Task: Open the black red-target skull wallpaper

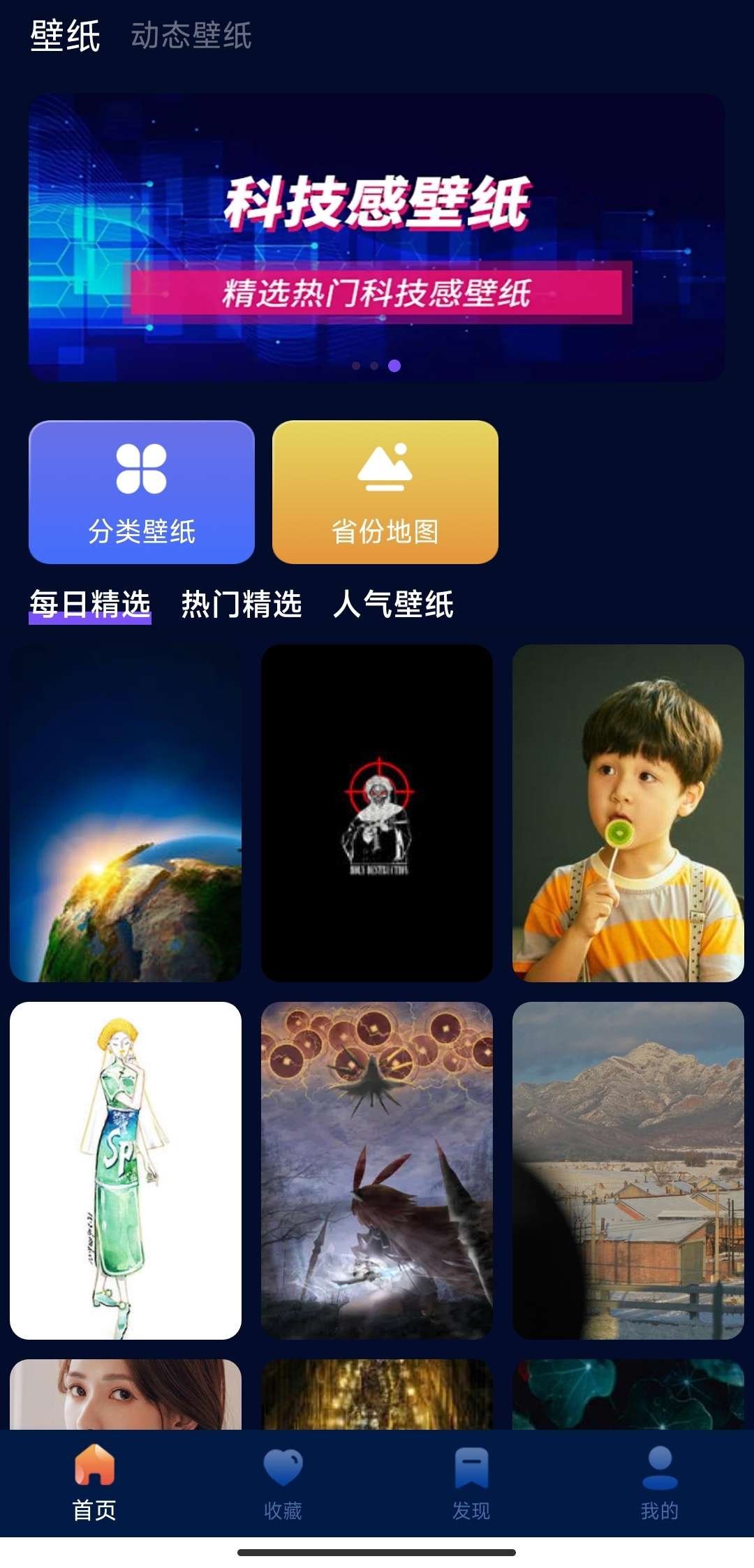Action: point(377,813)
